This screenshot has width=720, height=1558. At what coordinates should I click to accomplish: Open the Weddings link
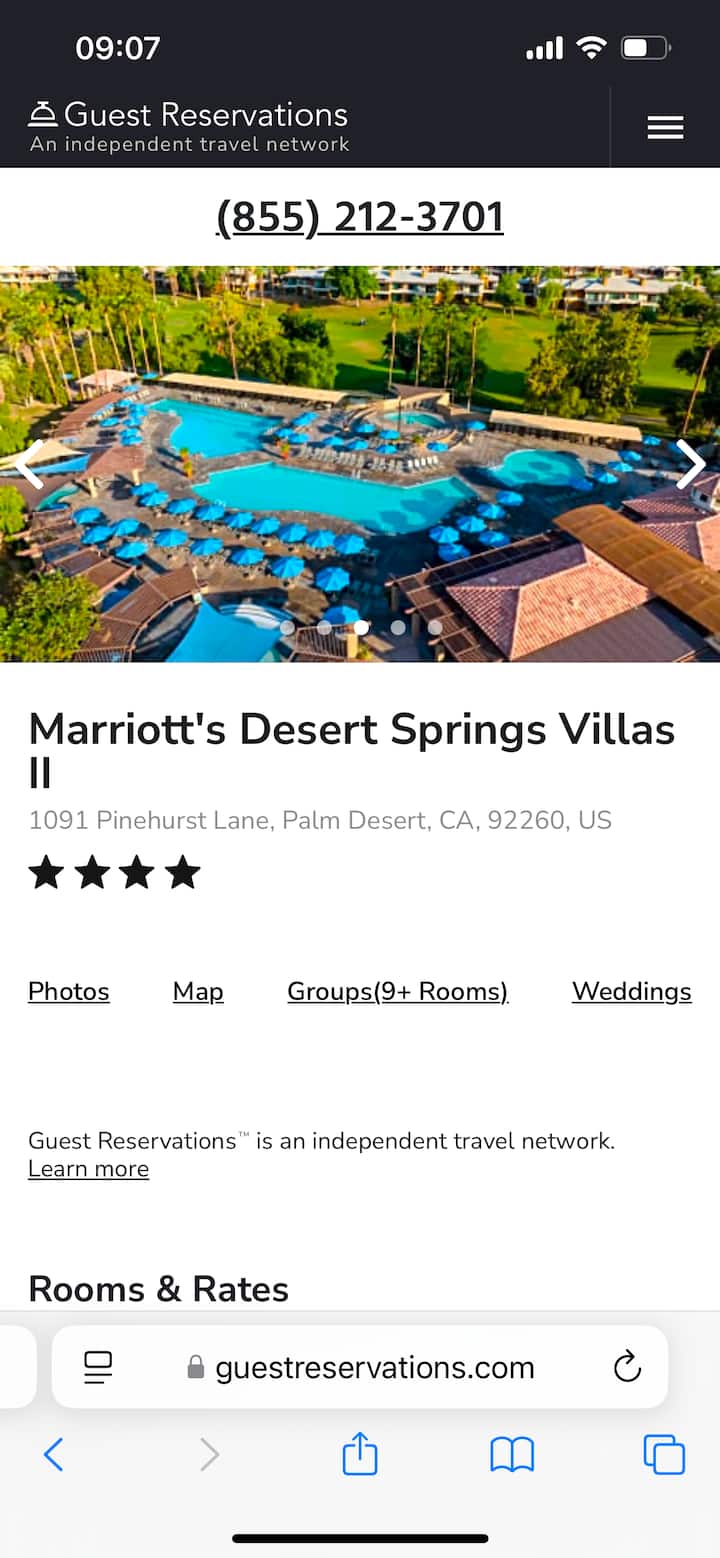coord(631,991)
